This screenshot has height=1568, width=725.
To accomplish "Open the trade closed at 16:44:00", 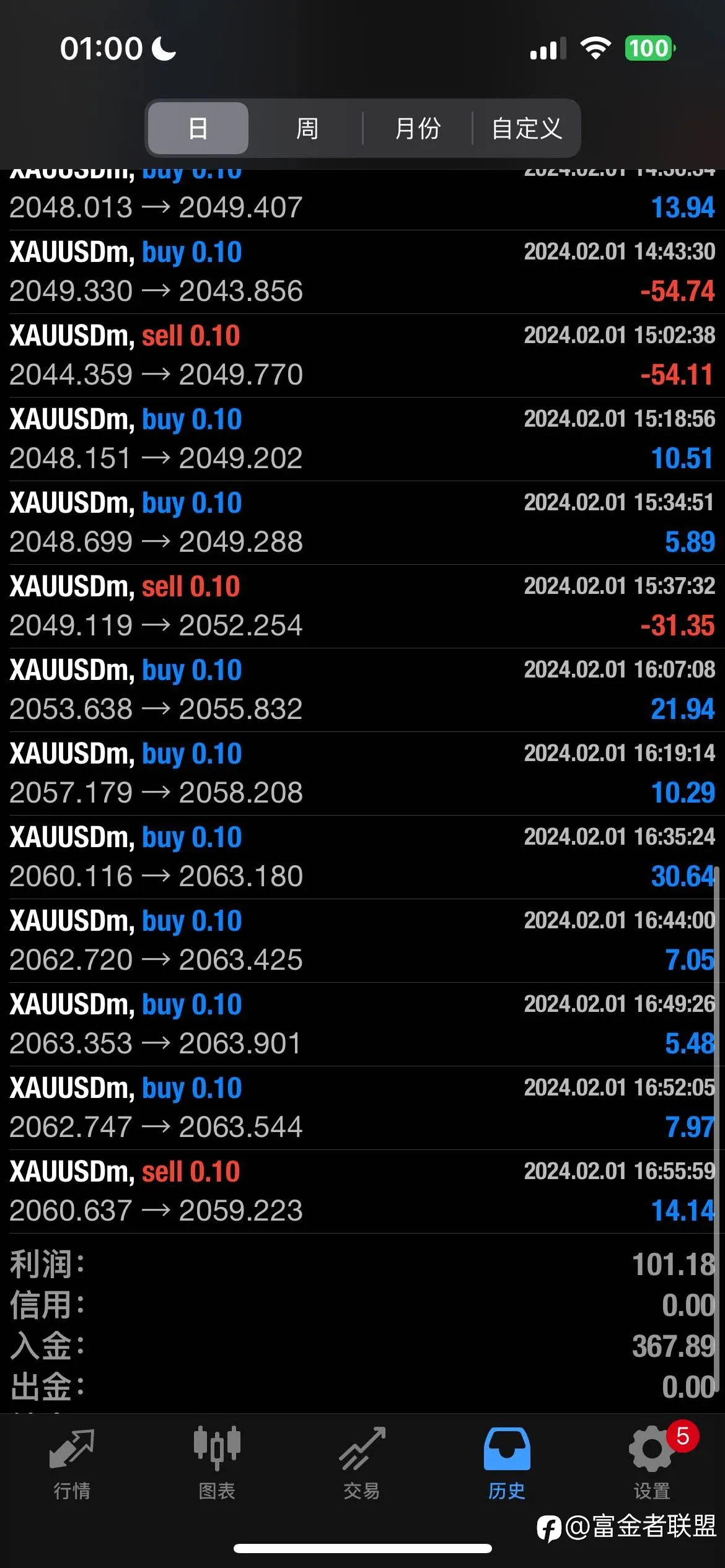I will pyautogui.click(x=362, y=941).
